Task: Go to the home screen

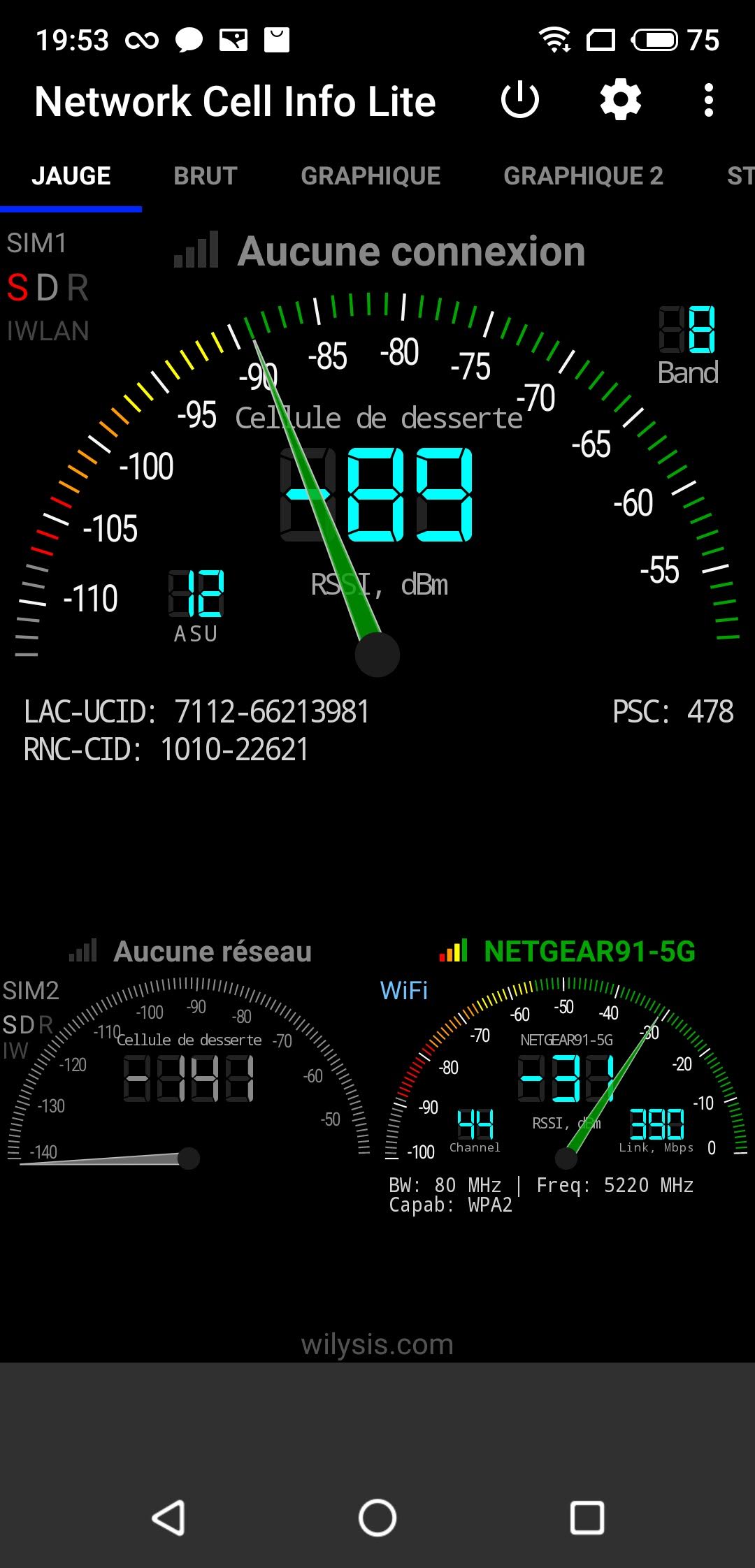Action: (377, 1518)
